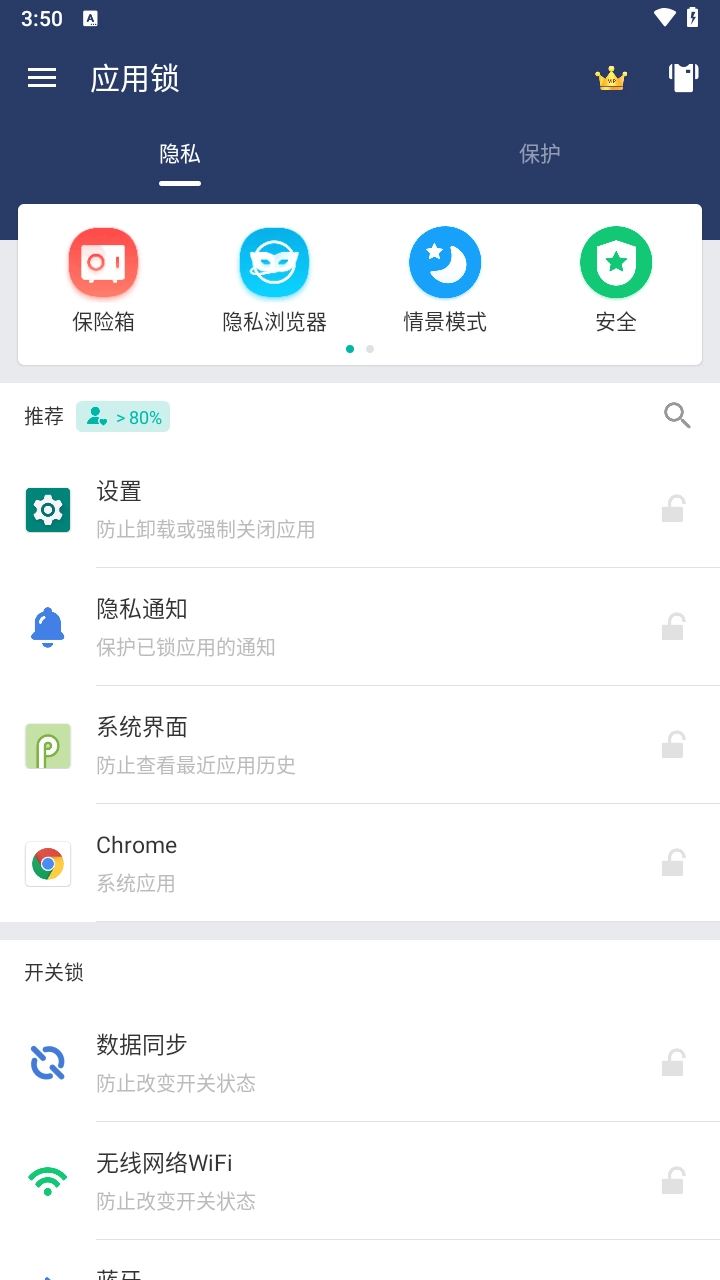Viewport: 720px width, 1280px height.
Task: Open the themes shirt icon
Action: click(x=683, y=78)
